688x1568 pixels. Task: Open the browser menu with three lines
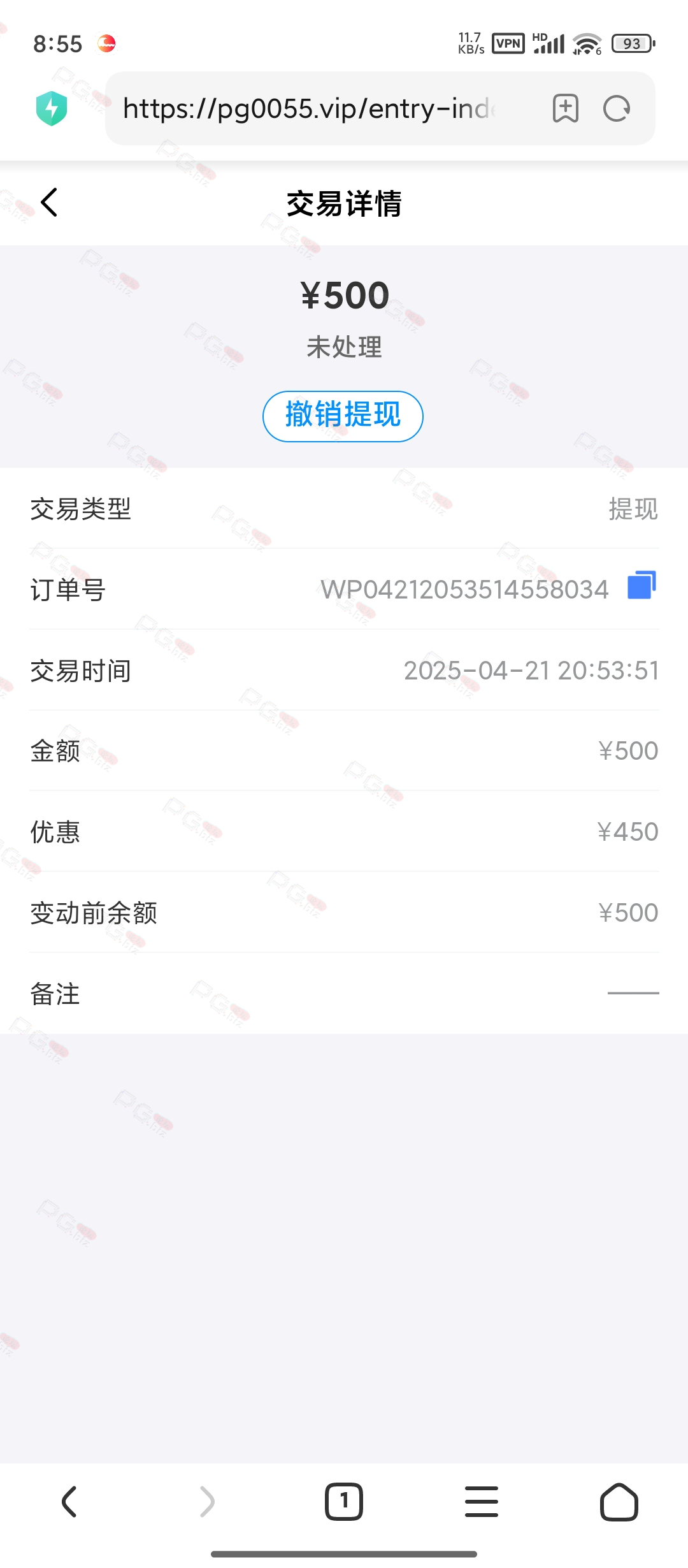click(482, 1502)
